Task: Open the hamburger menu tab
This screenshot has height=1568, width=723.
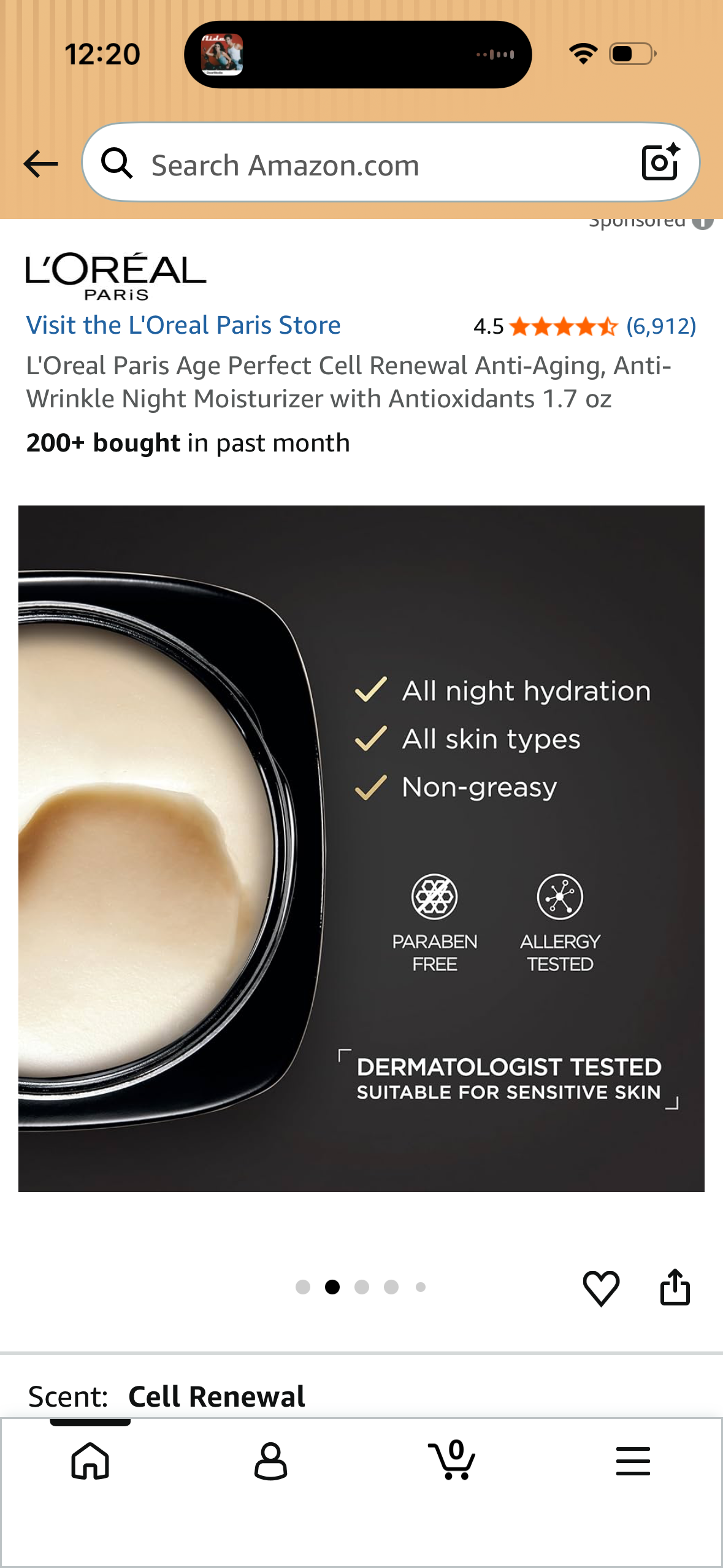Action: coord(633,1461)
